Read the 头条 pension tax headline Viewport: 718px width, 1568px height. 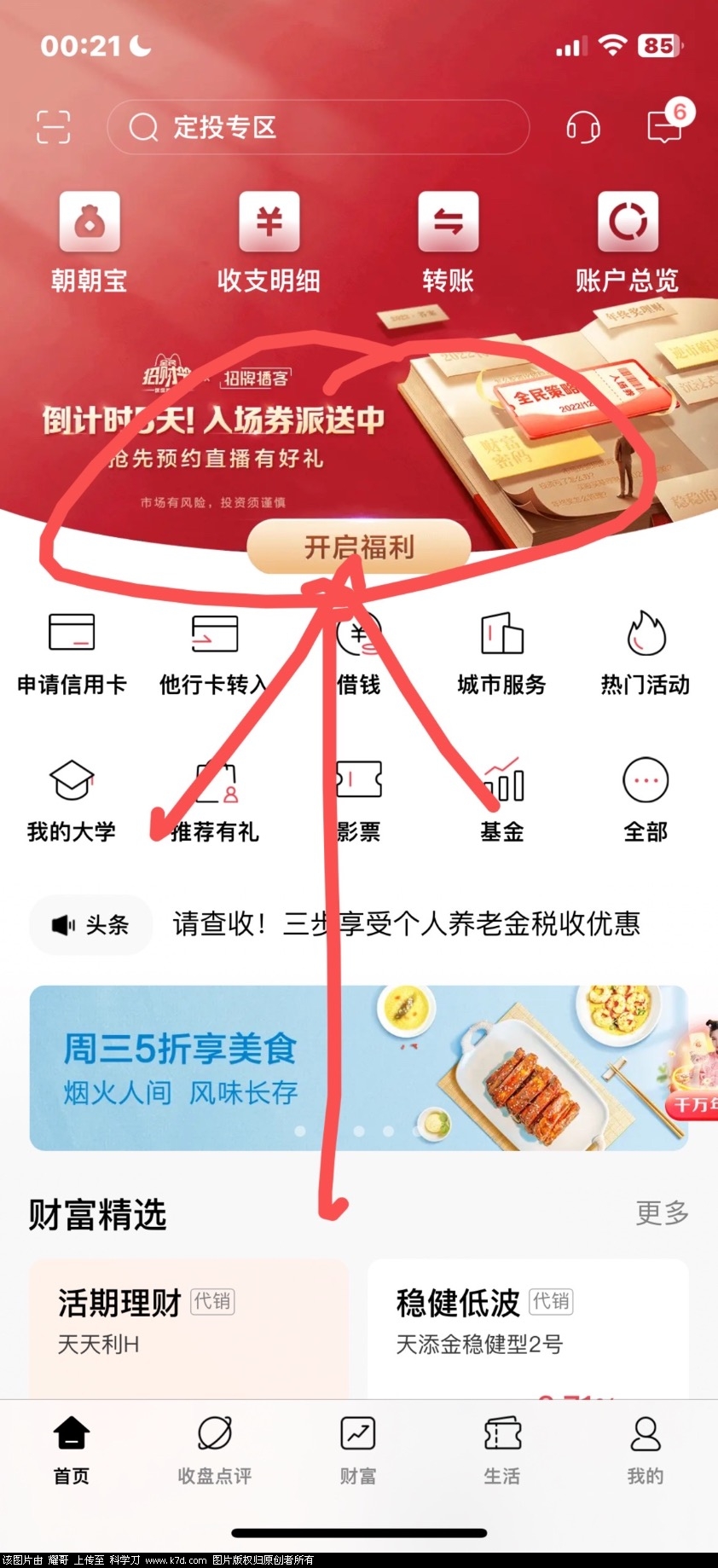(406, 923)
